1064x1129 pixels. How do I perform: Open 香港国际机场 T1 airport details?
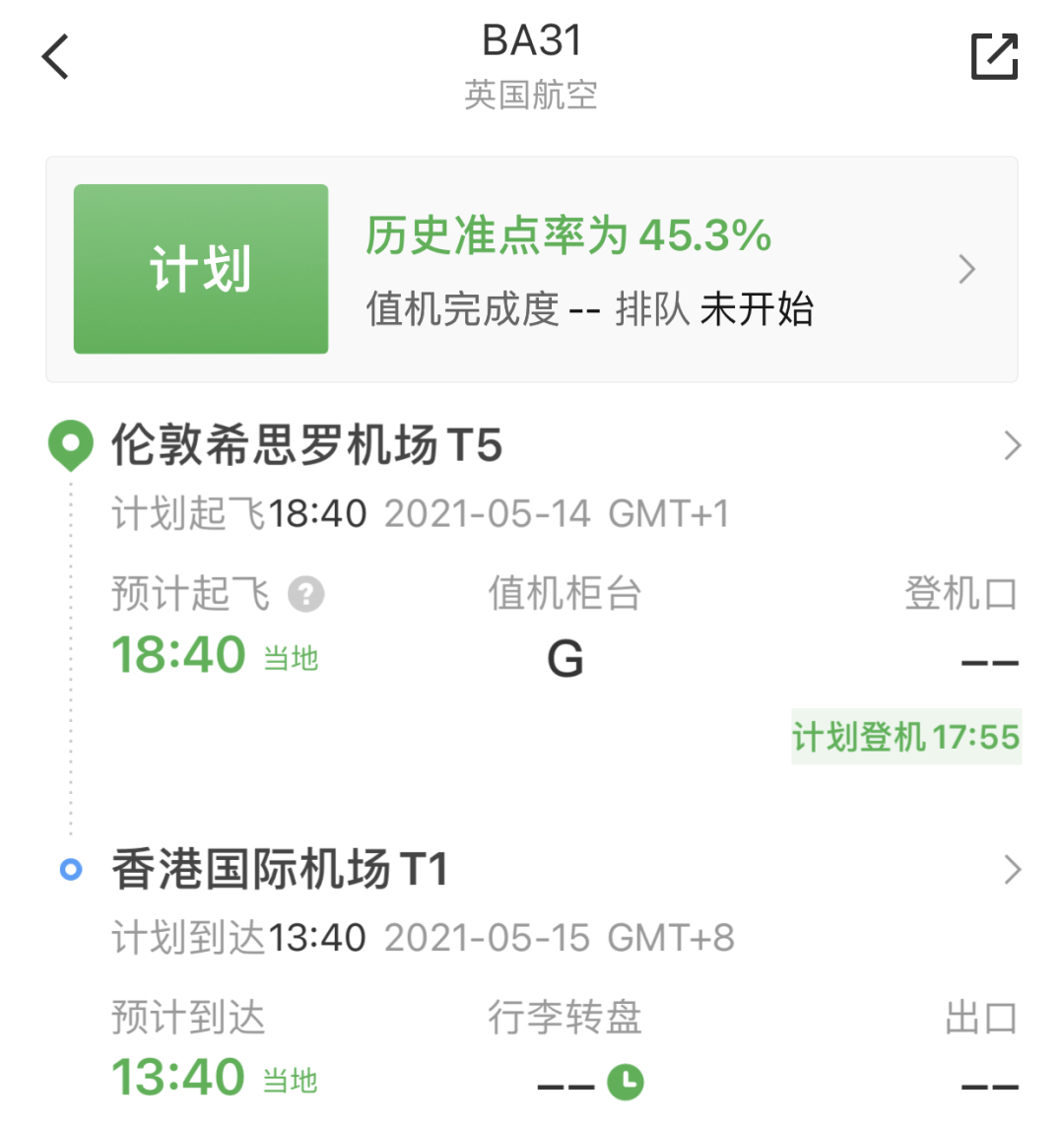coord(280,870)
